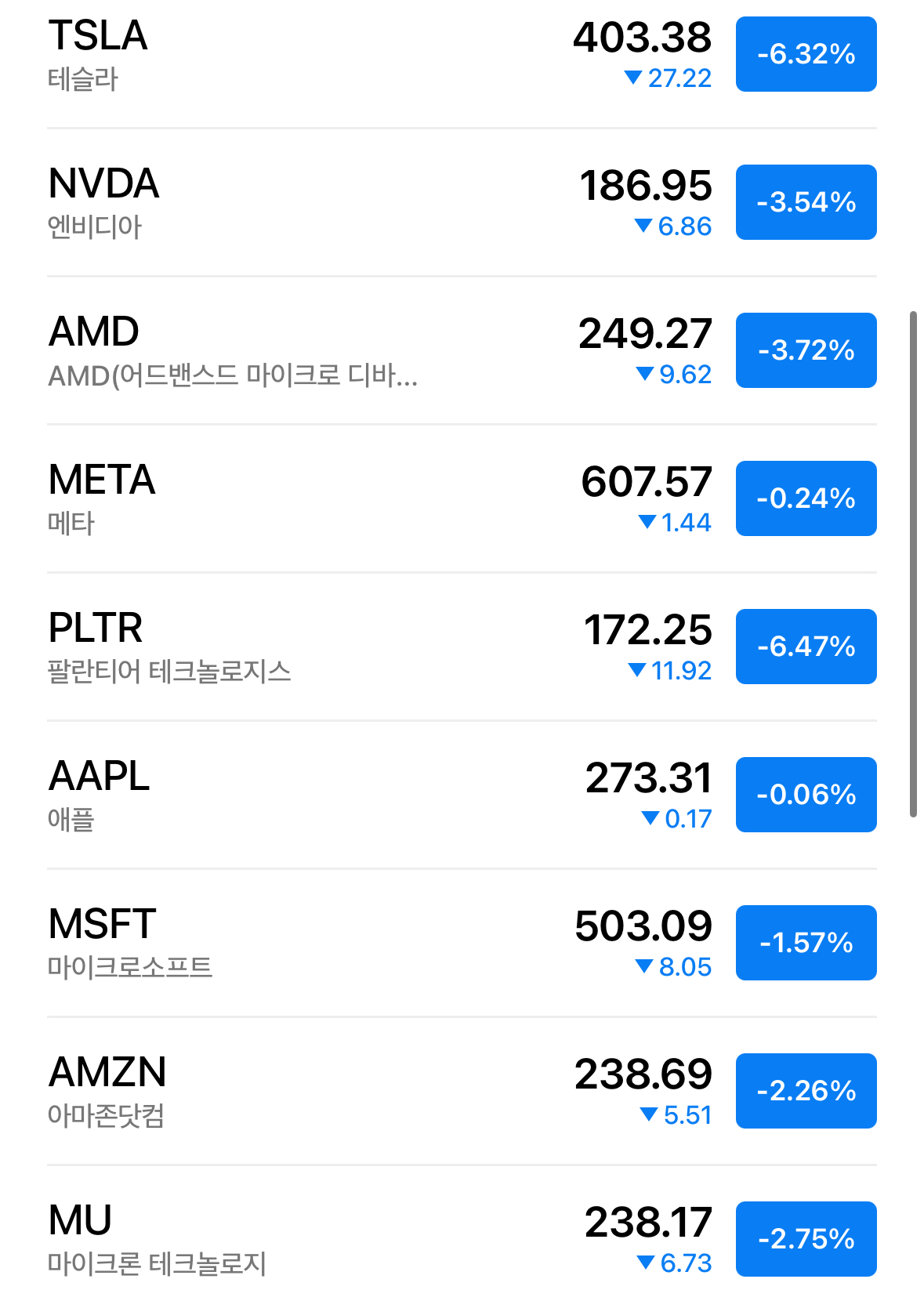Open the AAPL 애플 stock row

(x=313, y=795)
